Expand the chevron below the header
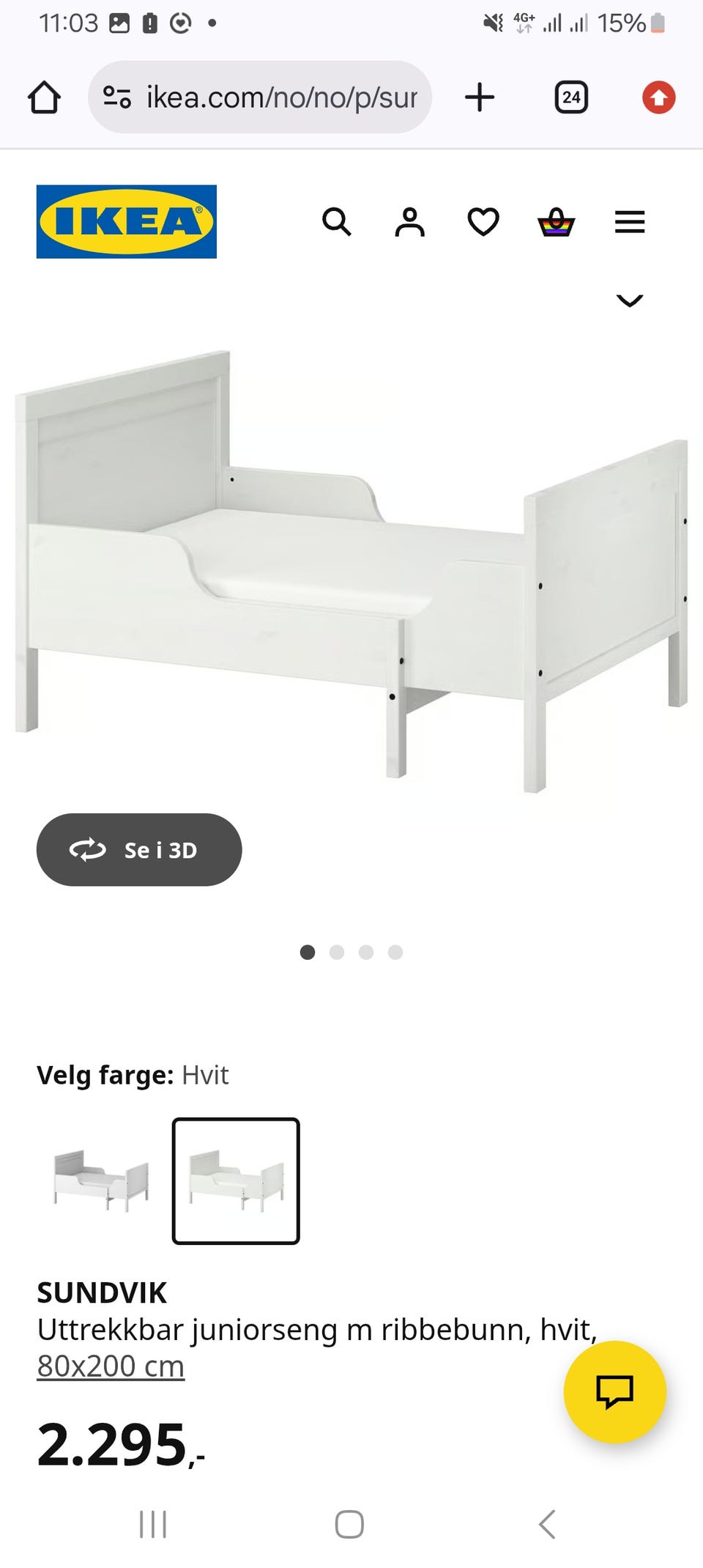The height and width of the screenshot is (1568, 703). [629, 300]
